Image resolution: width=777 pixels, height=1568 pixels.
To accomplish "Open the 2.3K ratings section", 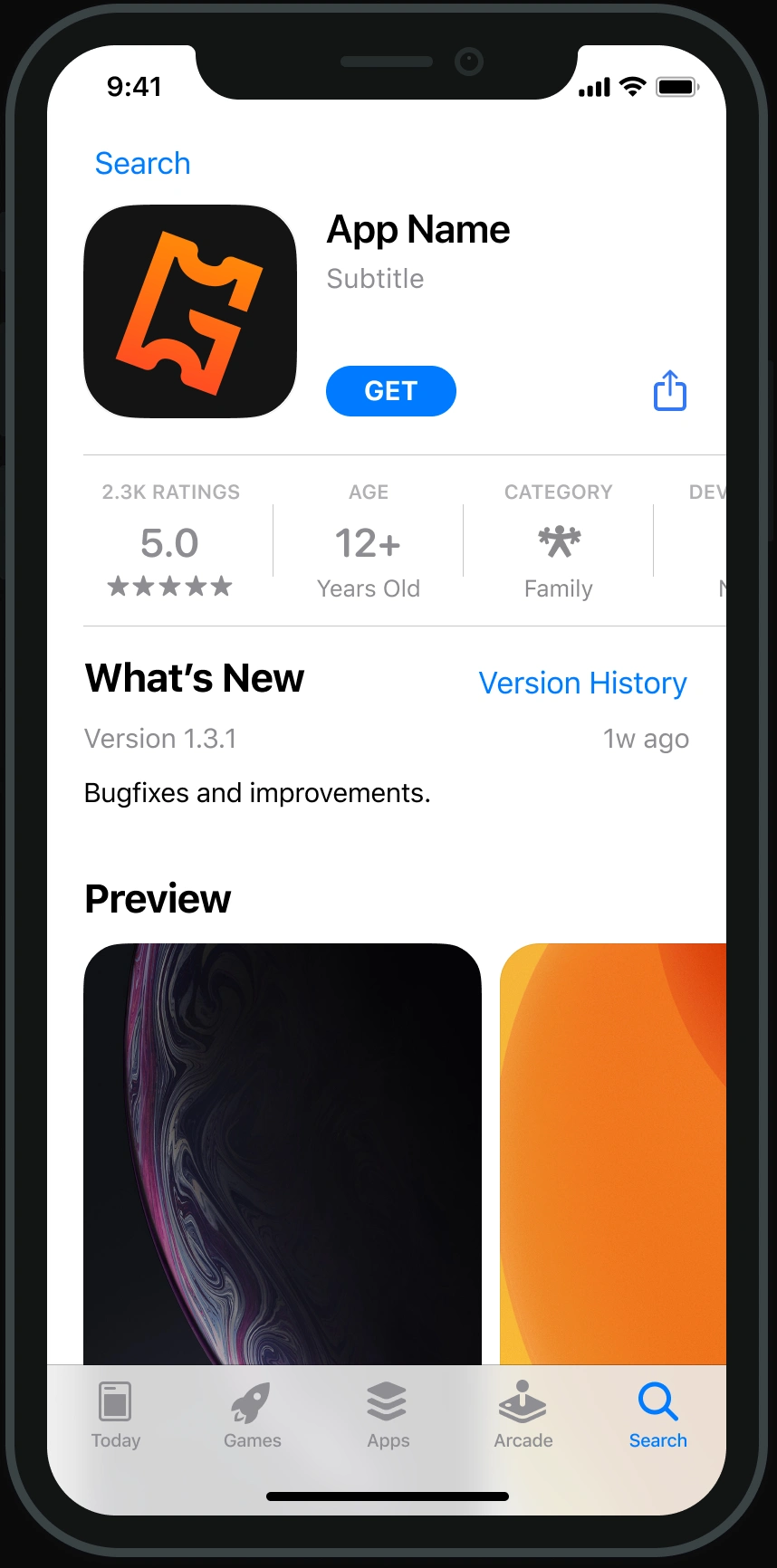I will (x=170, y=541).
